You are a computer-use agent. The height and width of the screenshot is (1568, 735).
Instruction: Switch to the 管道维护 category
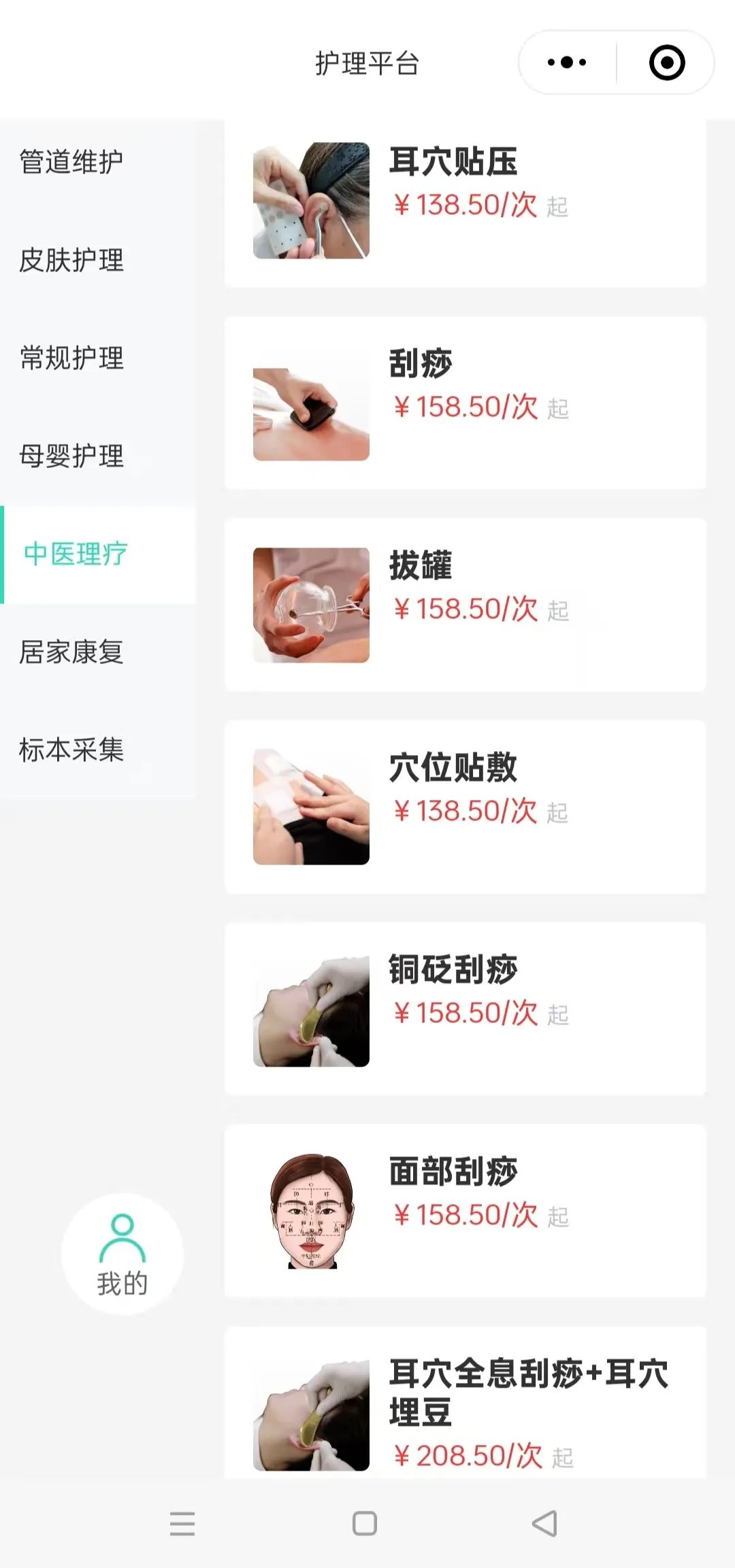click(98, 162)
